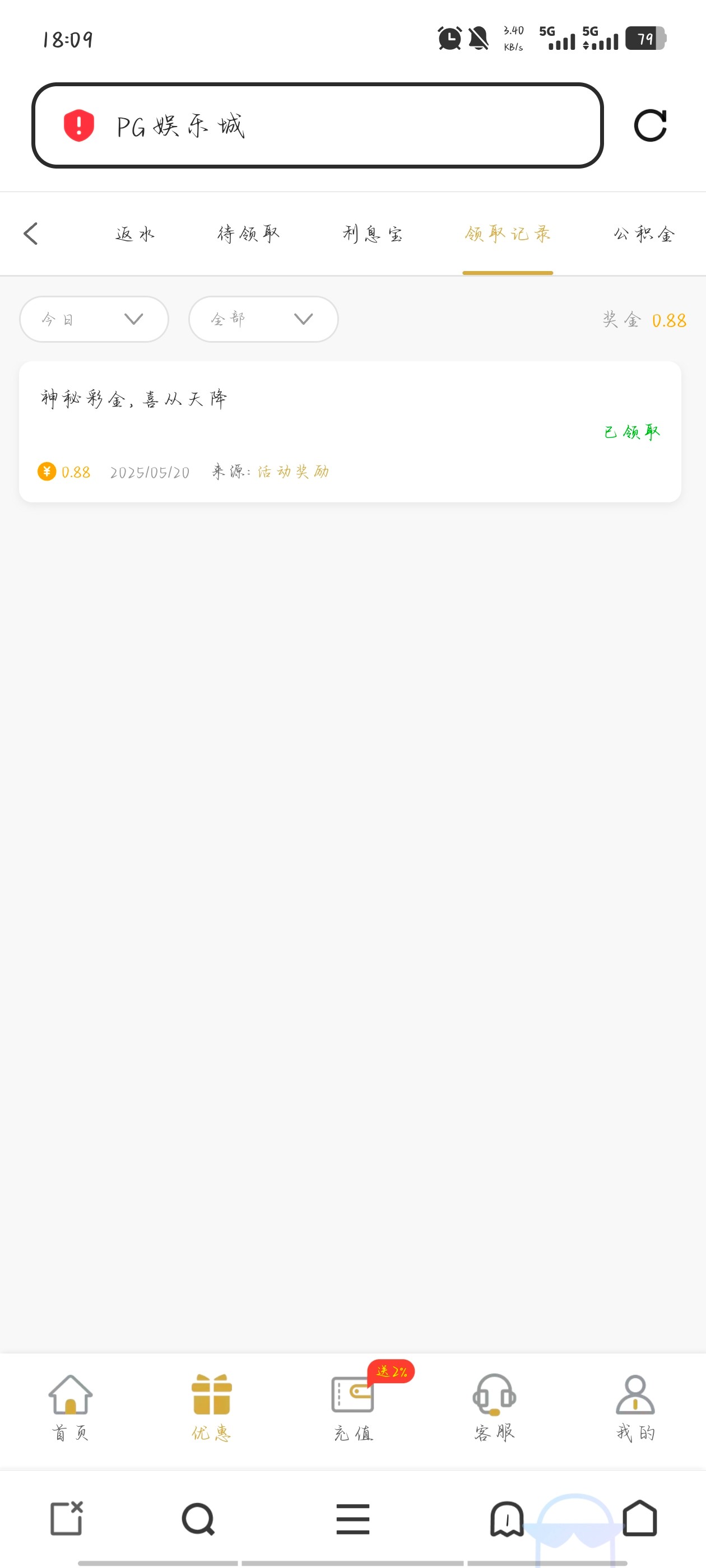This screenshot has height=1568, width=706.
Task: Switch to the 返水 tab
Action: click(x=135, y=234)
